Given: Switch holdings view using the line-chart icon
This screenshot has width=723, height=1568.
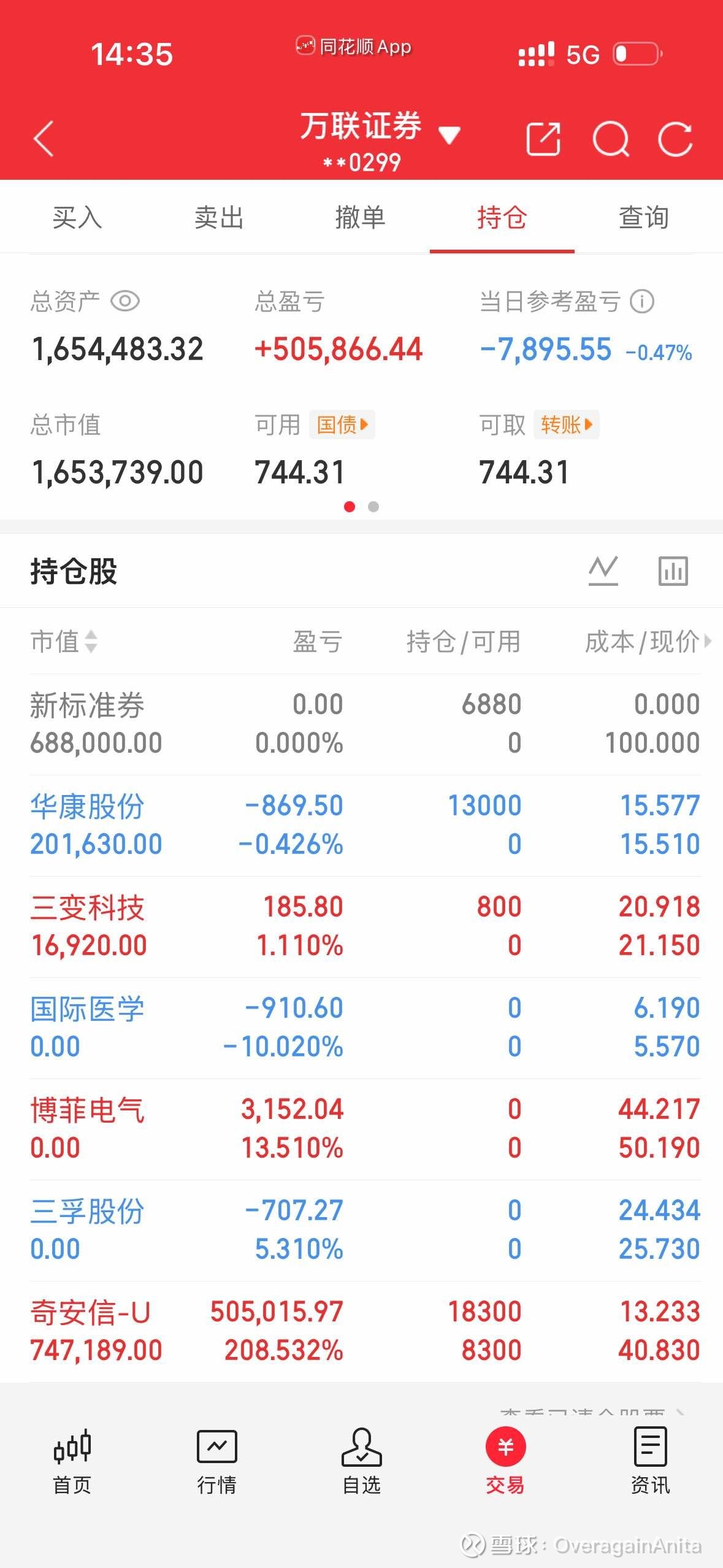Looking at the screenshot, I should [603, 571].
